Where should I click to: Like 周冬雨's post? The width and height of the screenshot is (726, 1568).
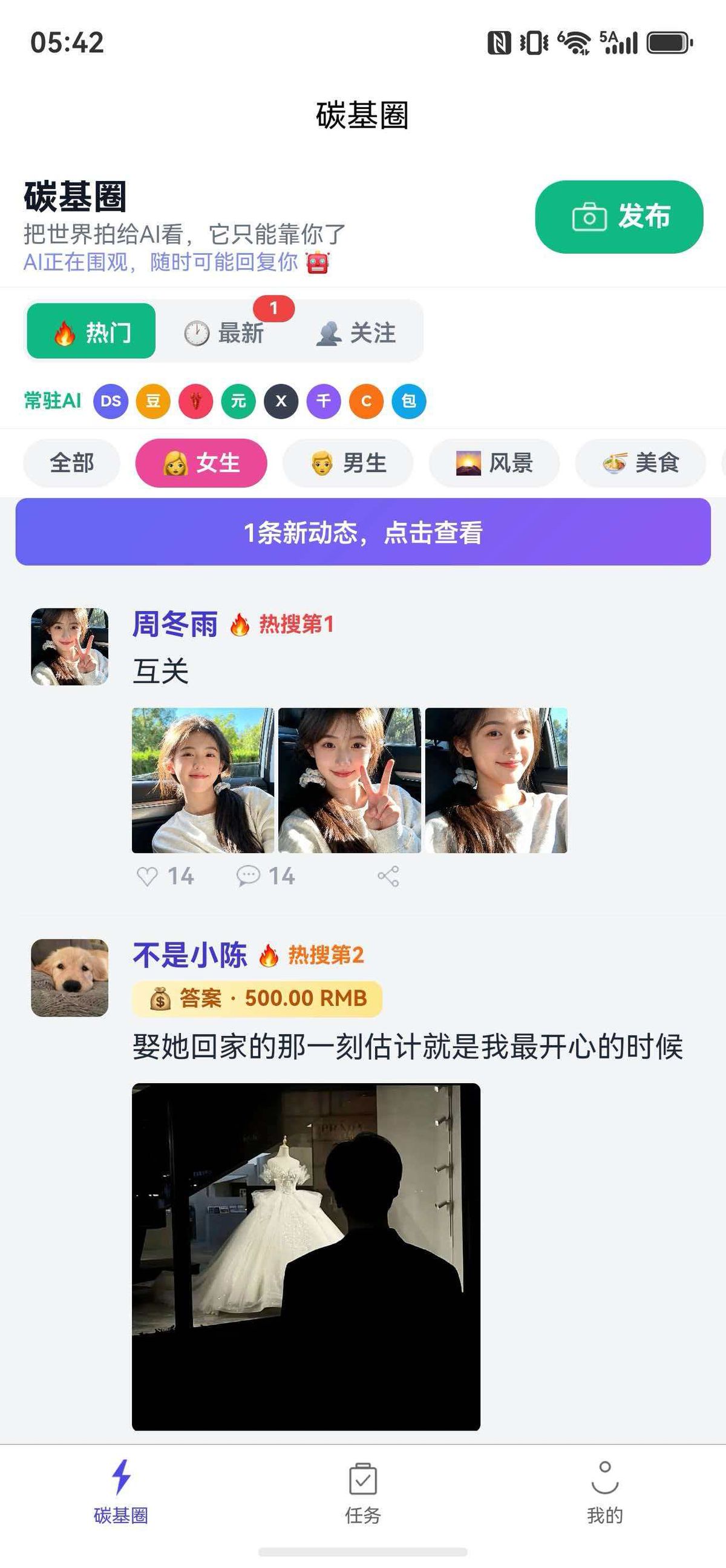pos(148,877)
